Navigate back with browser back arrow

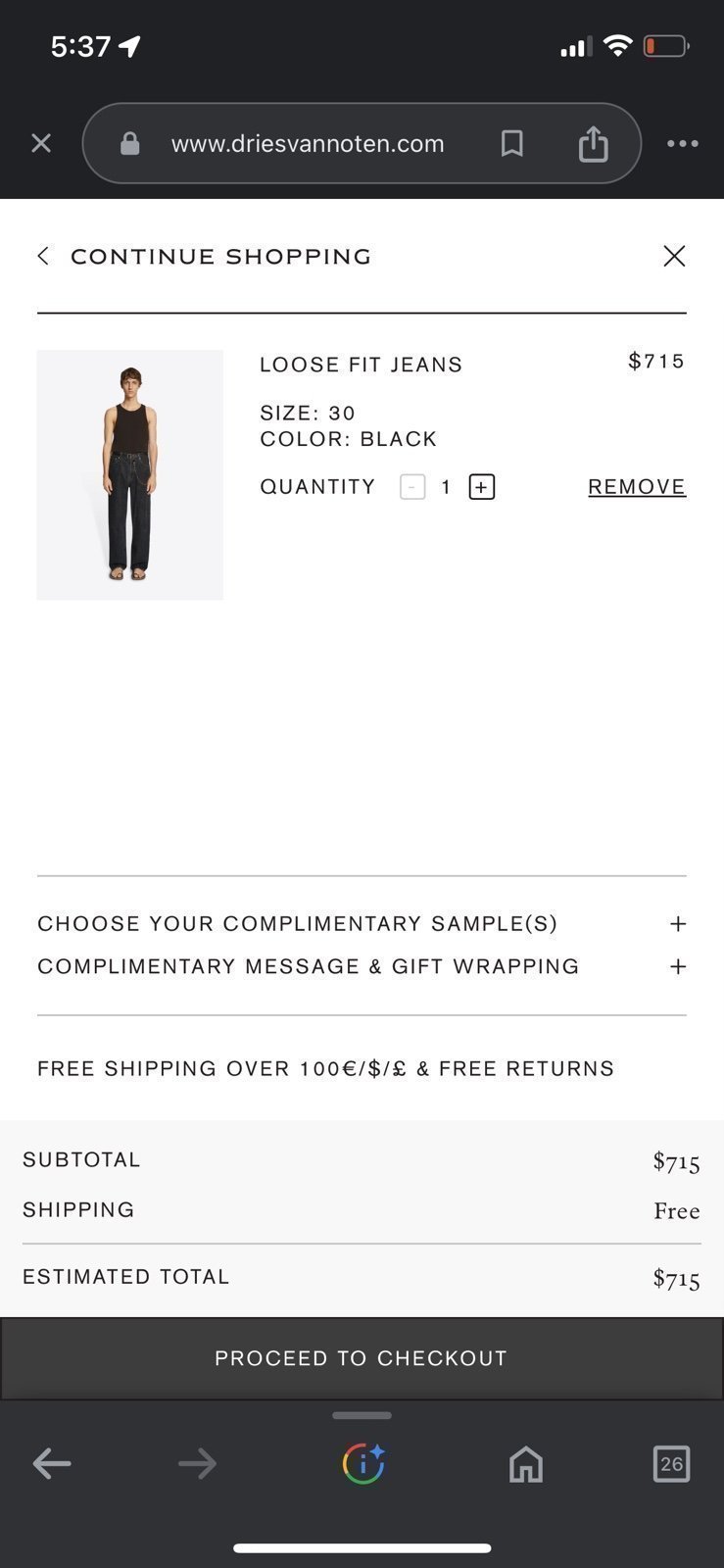click(x=52, y=1464)
